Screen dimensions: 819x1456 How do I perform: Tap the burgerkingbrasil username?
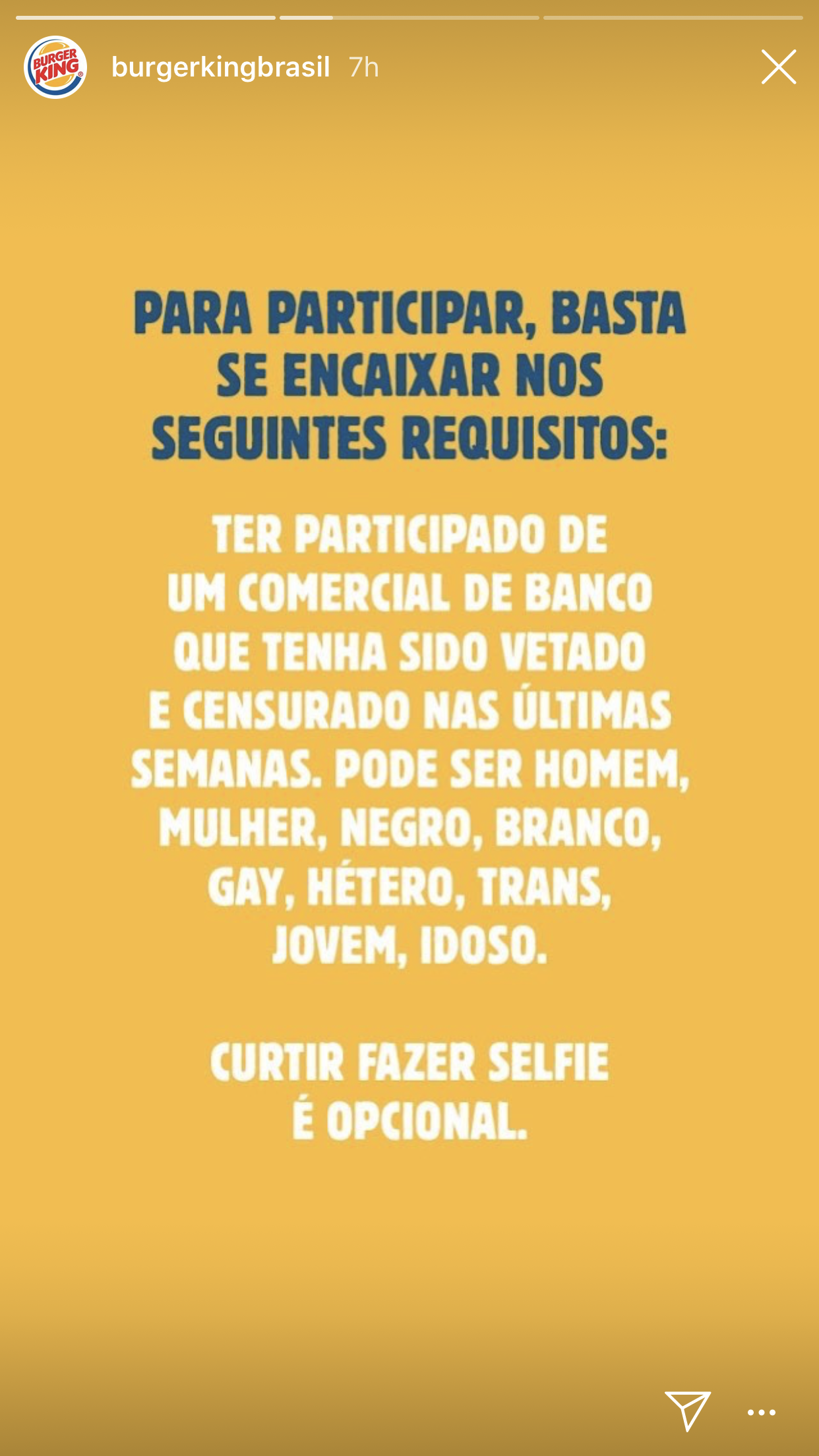(x=221, y=67)
